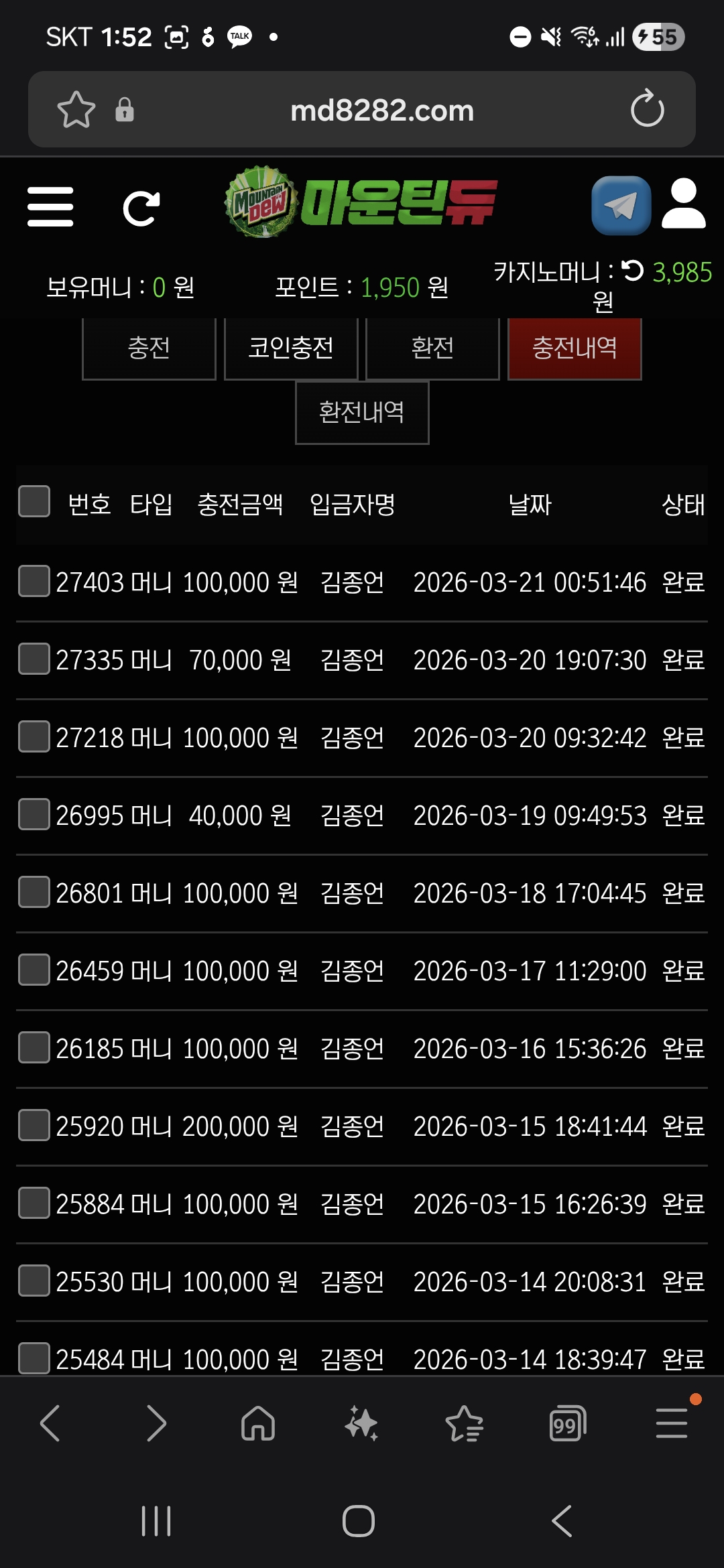
Task: Tap the bookmark star in the address bar
Action: pyautogui.click(x=78, y=109)
